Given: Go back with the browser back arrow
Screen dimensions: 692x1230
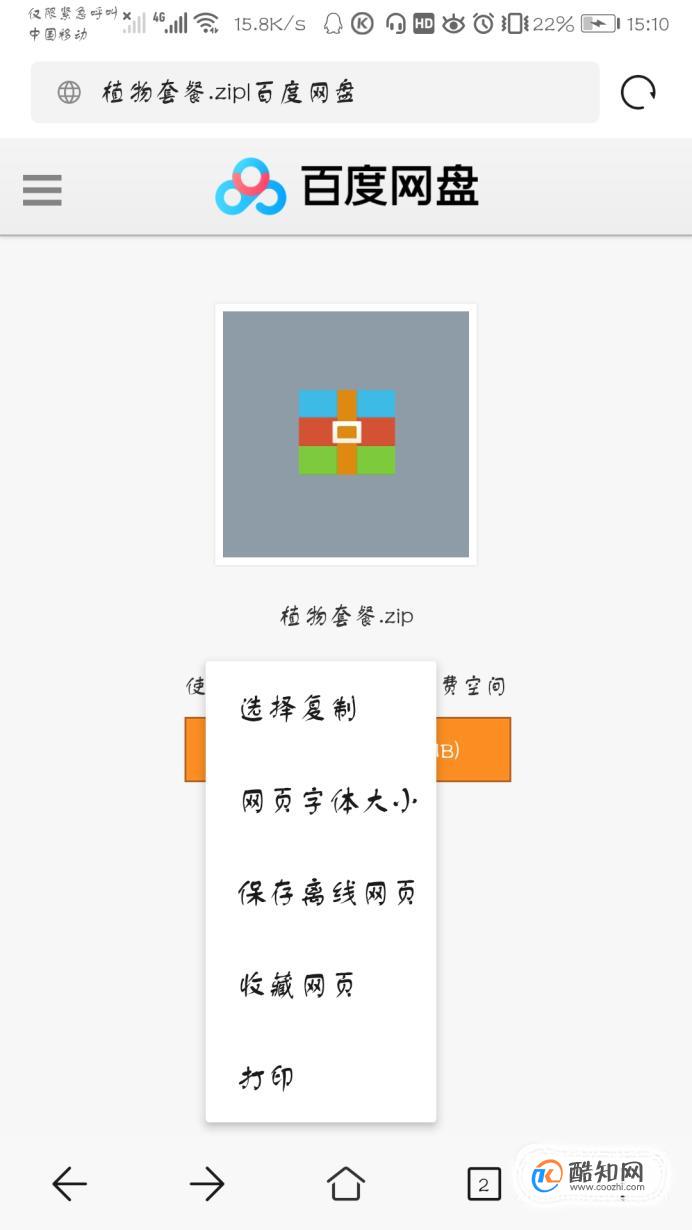Looking at the screenshot, I should pyautogui.click(x=69, y=1184).
